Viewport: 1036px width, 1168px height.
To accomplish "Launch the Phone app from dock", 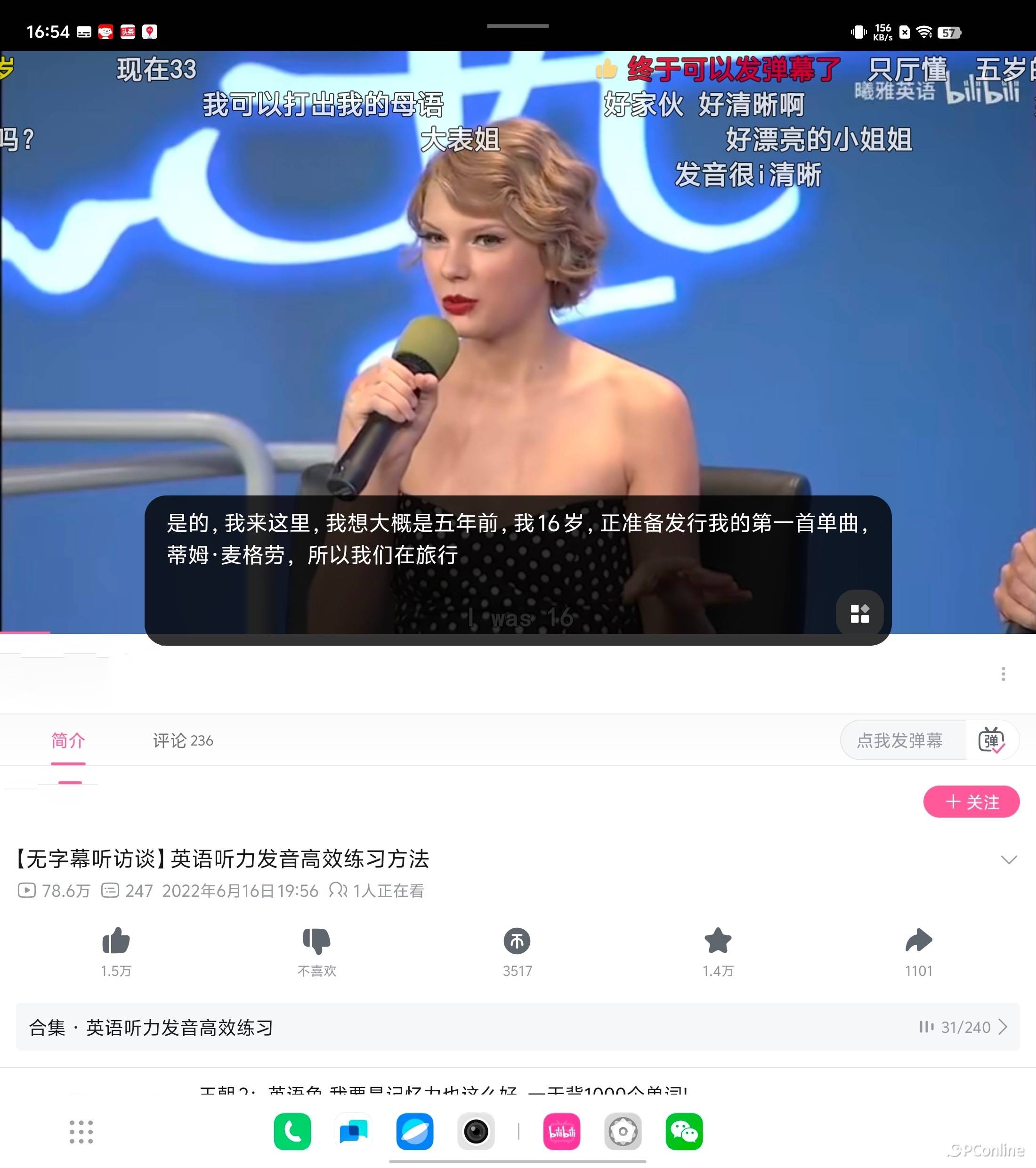I will tap(292, 1131).
